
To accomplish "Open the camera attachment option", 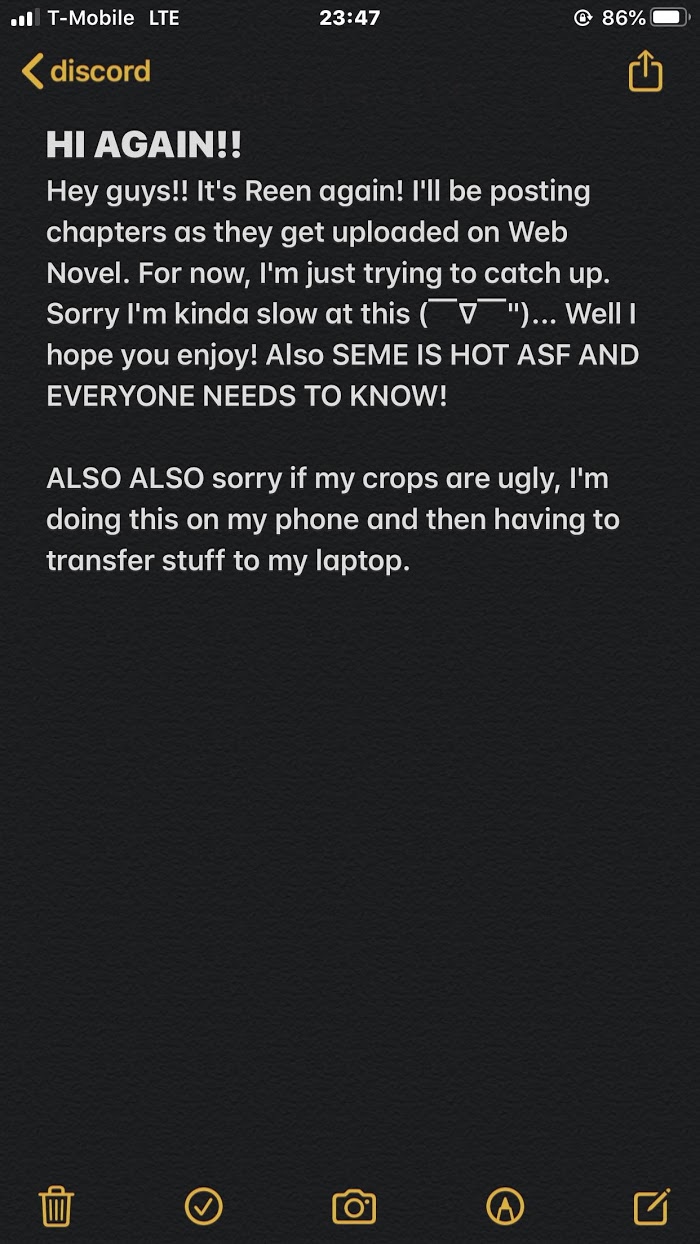I will click(354, 1206).
